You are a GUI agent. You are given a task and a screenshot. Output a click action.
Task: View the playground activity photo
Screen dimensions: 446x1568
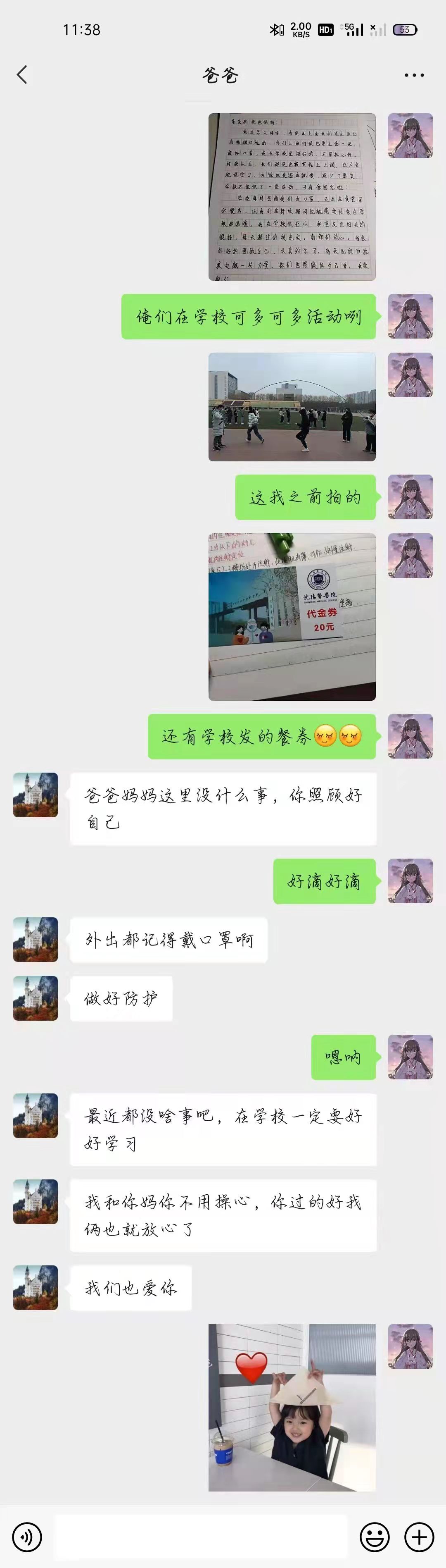pos(292,407)
